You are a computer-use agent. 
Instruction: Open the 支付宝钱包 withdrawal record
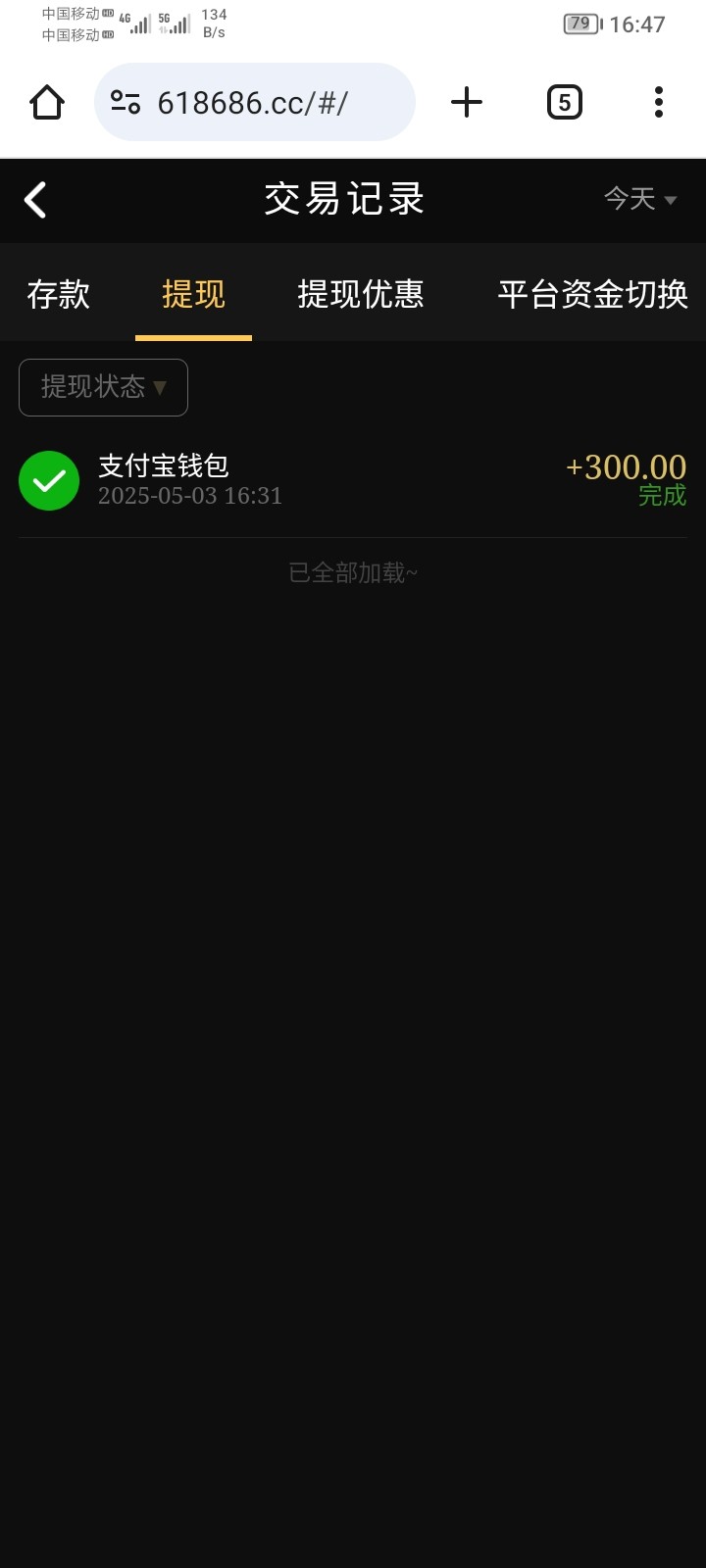[x=353, y=480]
